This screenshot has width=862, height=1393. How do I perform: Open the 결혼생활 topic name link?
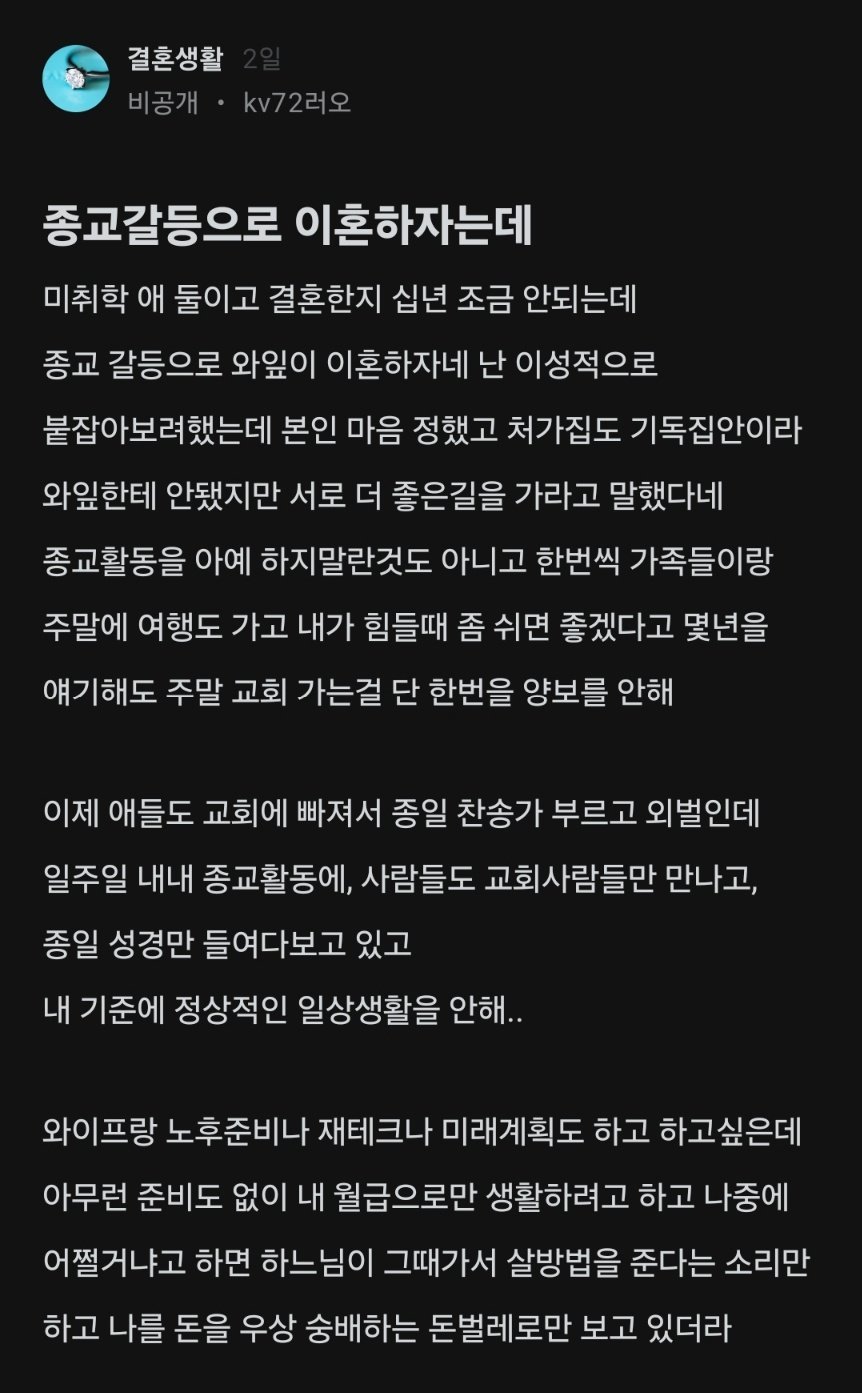pos(177,60)
